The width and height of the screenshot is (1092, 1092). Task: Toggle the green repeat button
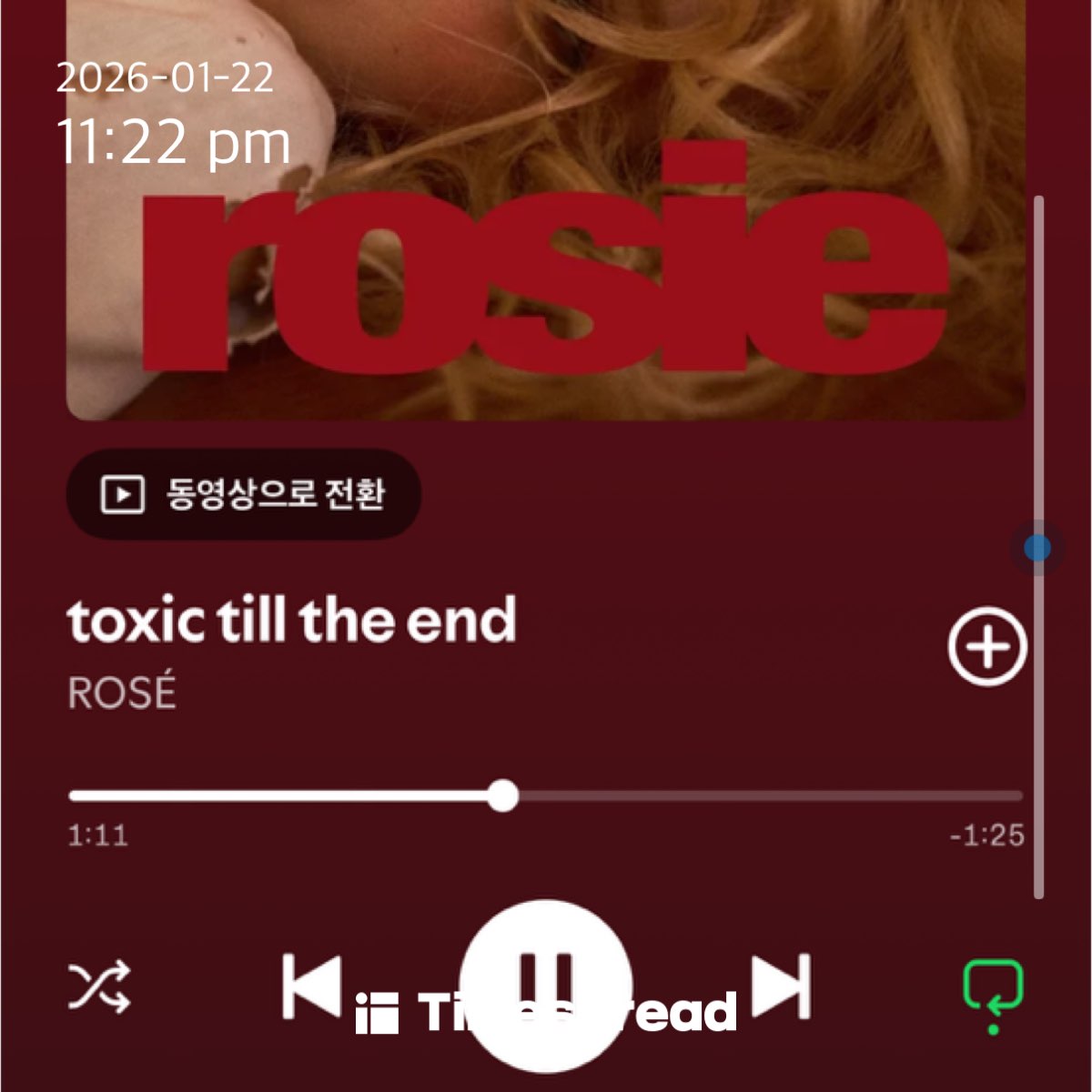993,989
